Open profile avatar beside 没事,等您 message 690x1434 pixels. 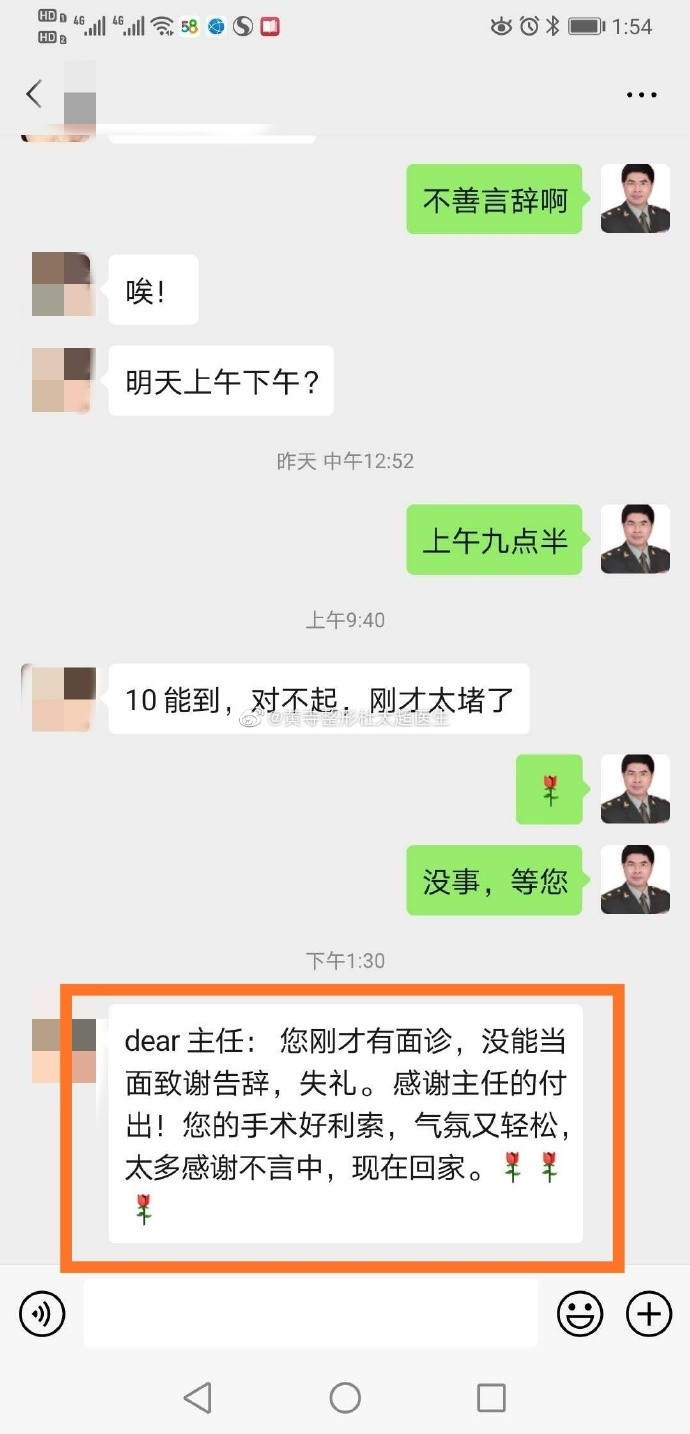pos(635,880)
